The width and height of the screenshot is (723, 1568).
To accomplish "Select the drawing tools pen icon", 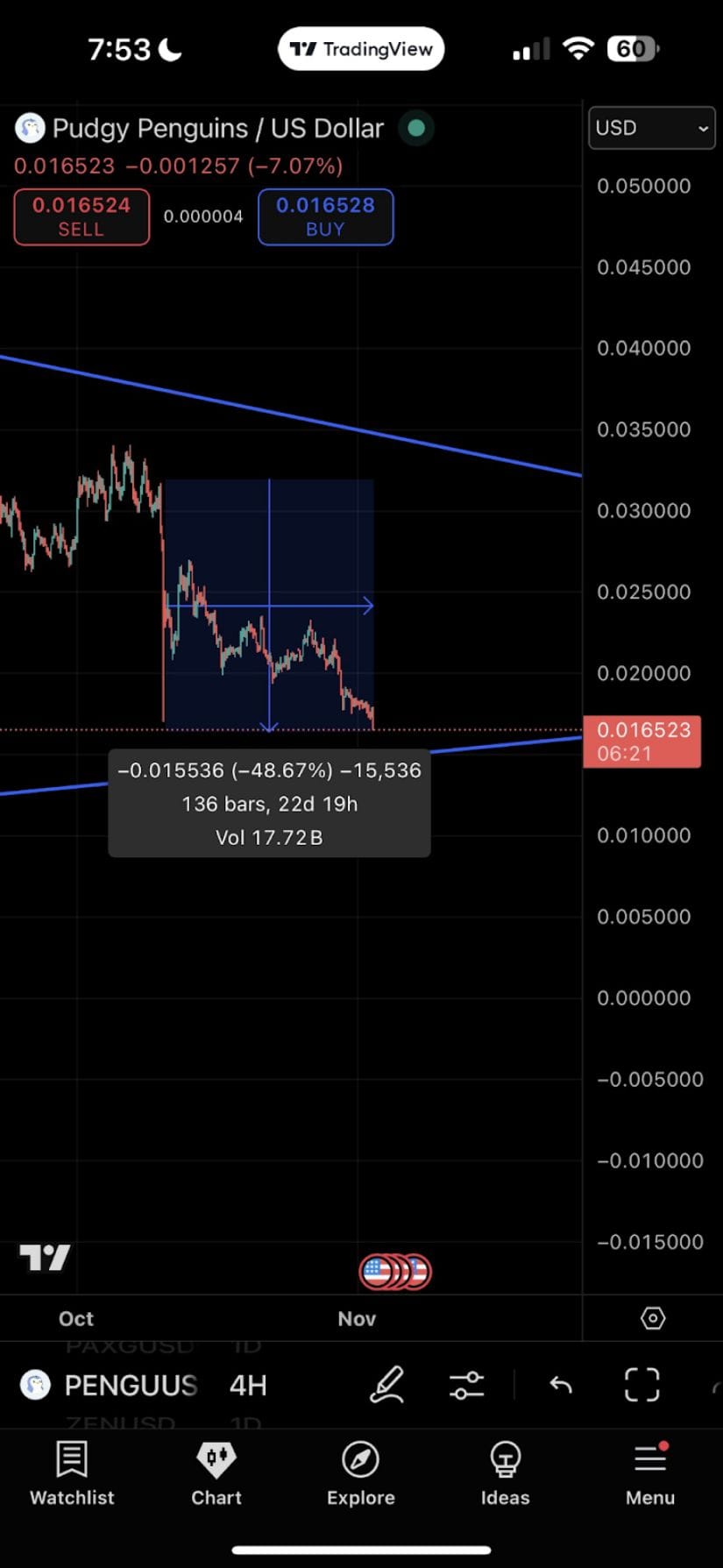I will point(386,1385).
